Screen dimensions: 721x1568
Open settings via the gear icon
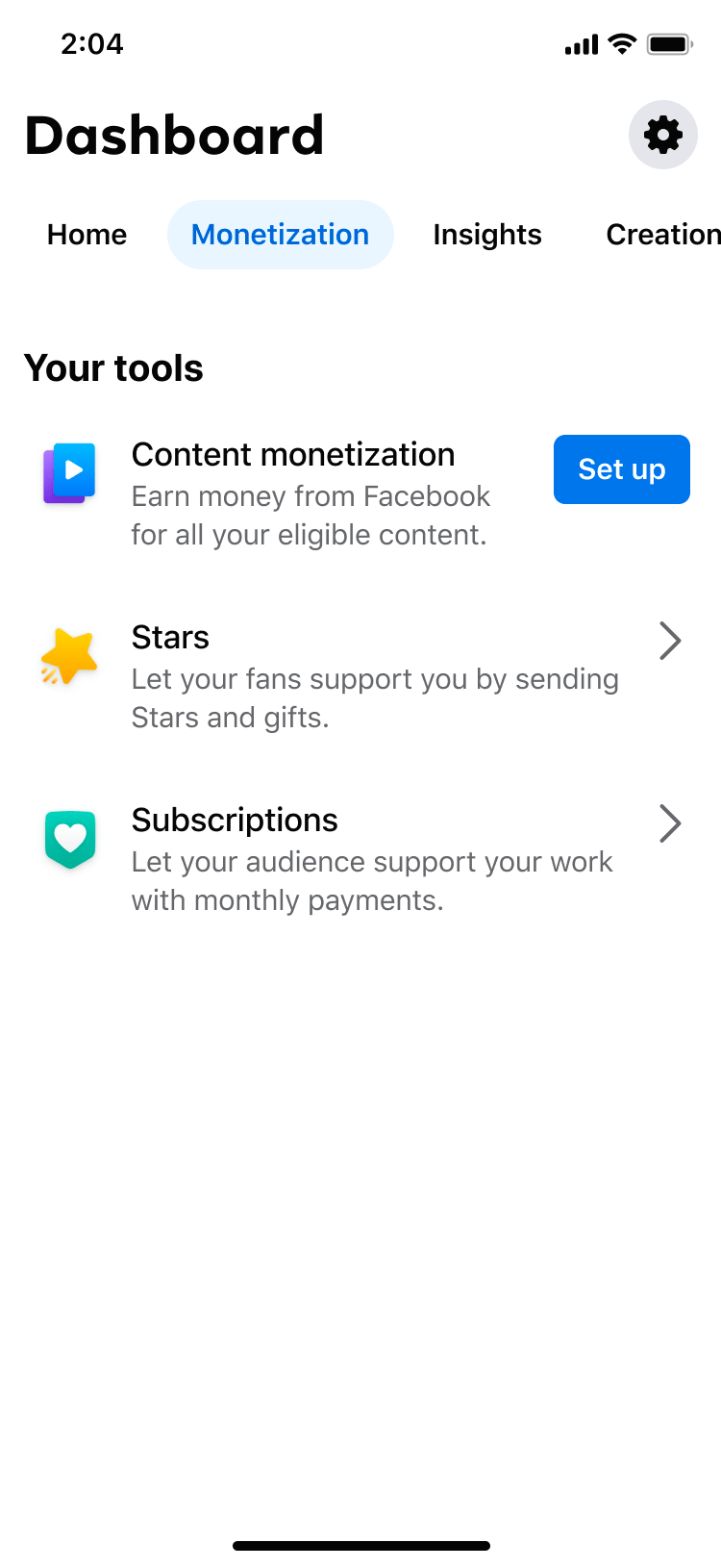click(x=662, y=135)
